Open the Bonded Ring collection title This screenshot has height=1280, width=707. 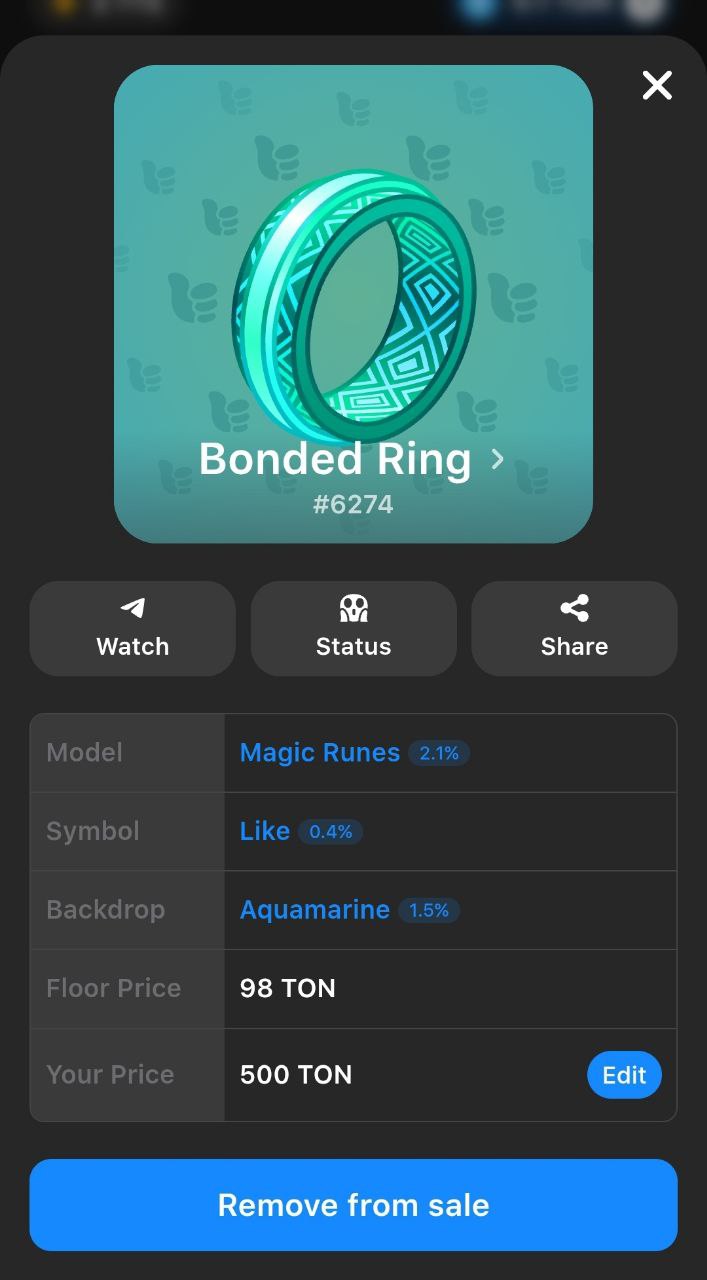tap(351, 459)
